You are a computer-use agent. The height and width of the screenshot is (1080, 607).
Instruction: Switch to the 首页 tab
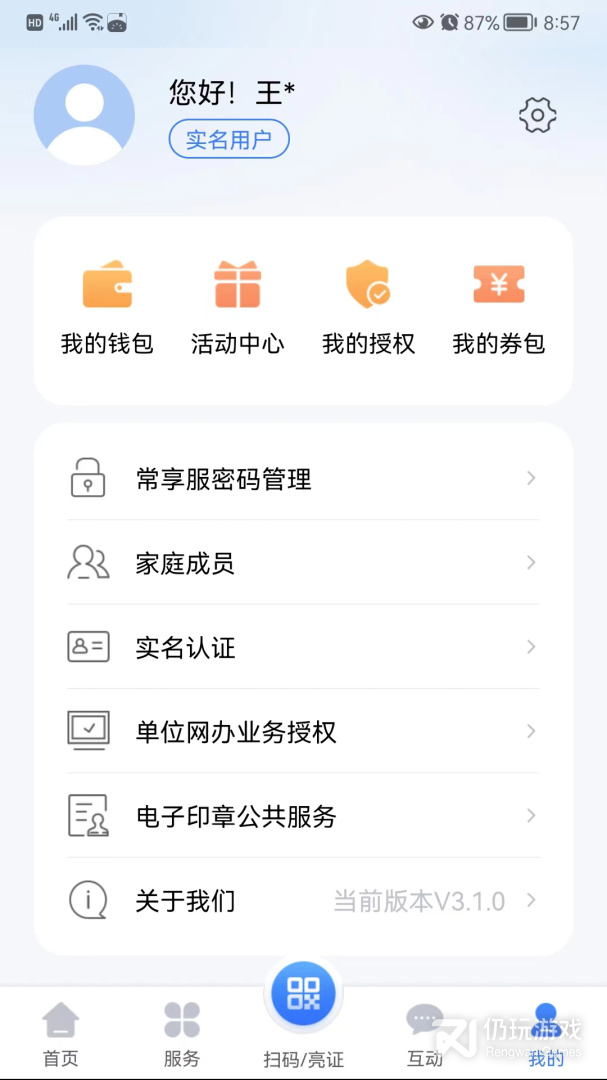[x=61, y=1034]
